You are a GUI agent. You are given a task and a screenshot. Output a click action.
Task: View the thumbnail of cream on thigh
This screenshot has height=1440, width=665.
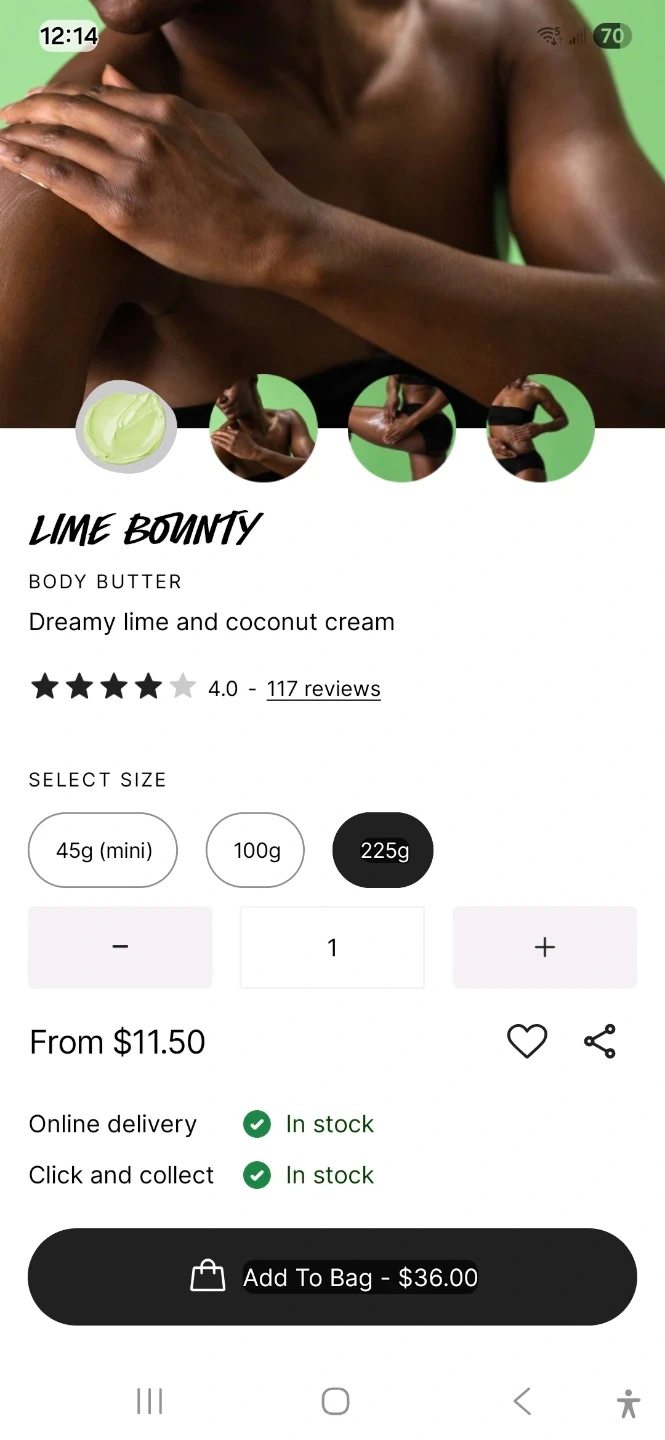(401, 428)
